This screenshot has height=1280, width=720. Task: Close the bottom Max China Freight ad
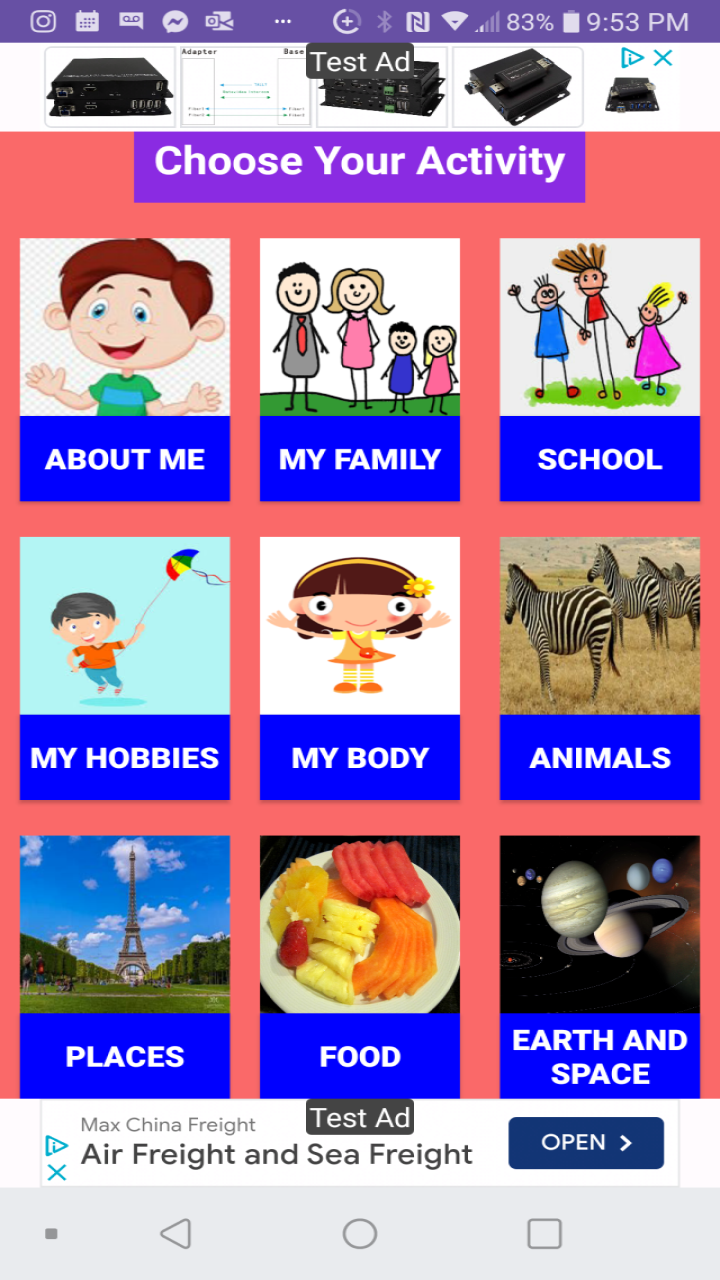57,1172
